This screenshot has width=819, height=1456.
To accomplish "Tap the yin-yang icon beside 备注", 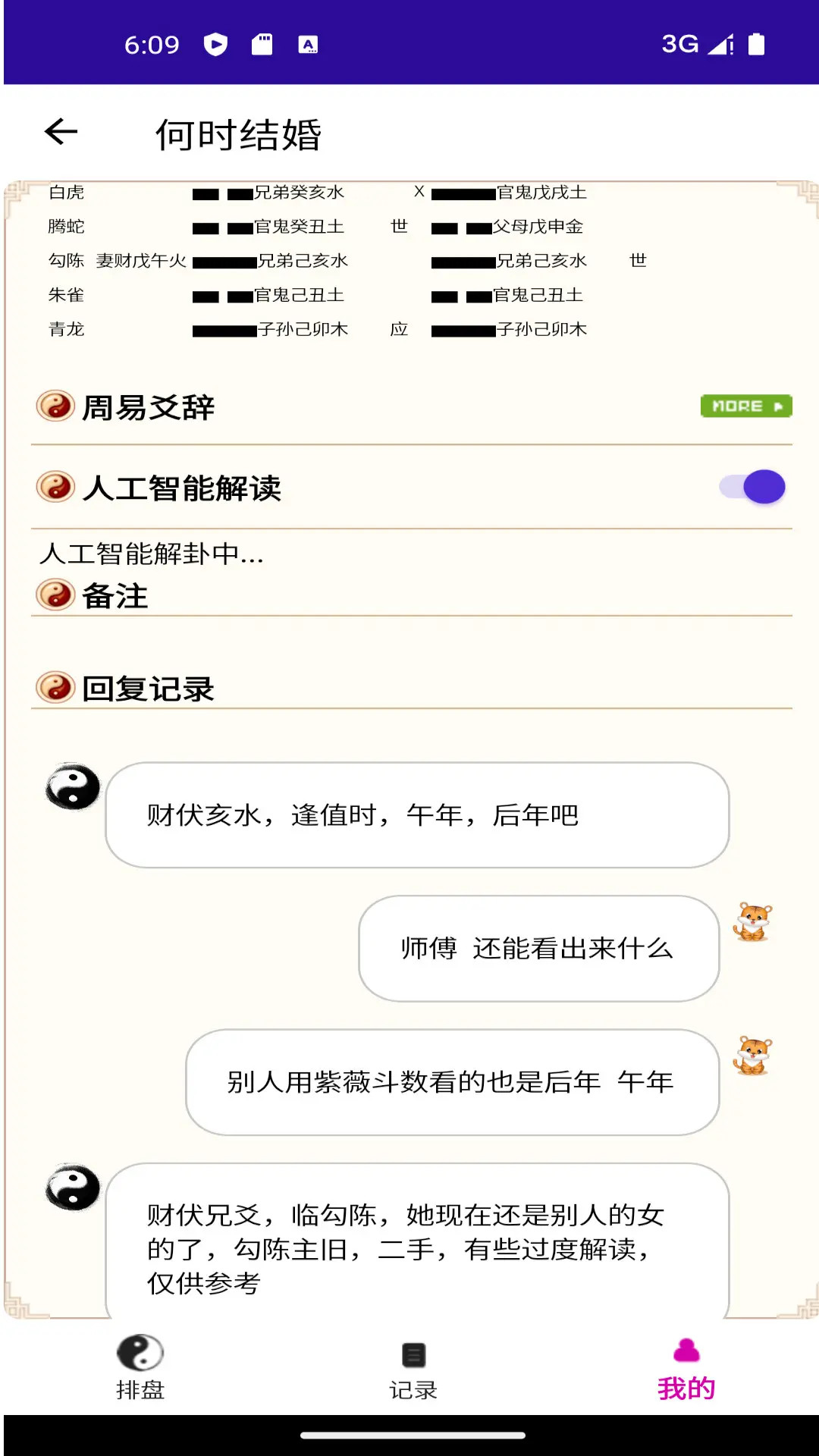I will (x=55, y=595).
